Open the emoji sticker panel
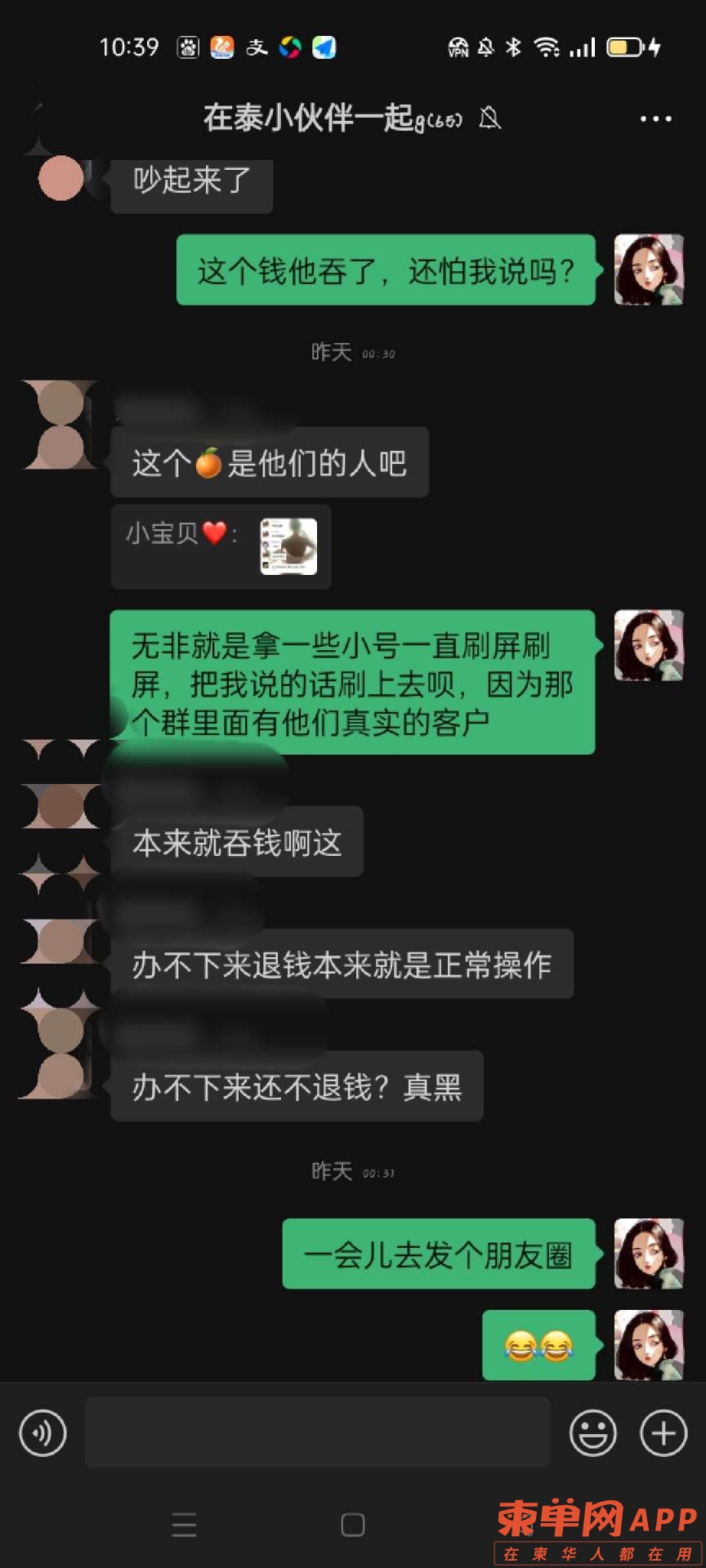 592,1432
